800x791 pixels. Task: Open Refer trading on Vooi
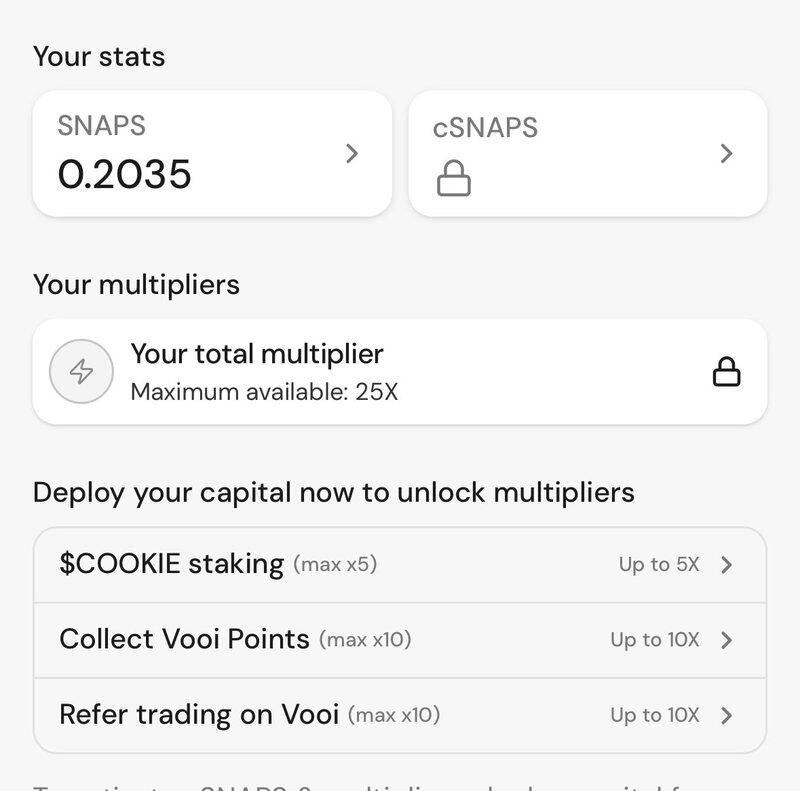399,715
